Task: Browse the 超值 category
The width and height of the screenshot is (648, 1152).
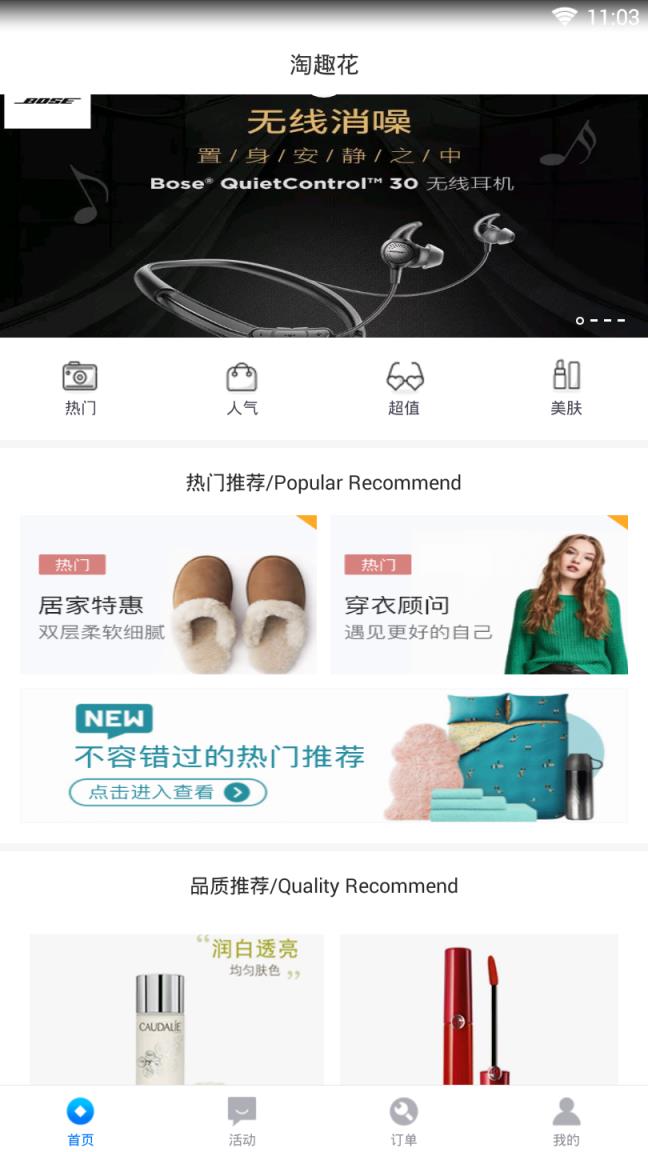Action: point(404,388)
